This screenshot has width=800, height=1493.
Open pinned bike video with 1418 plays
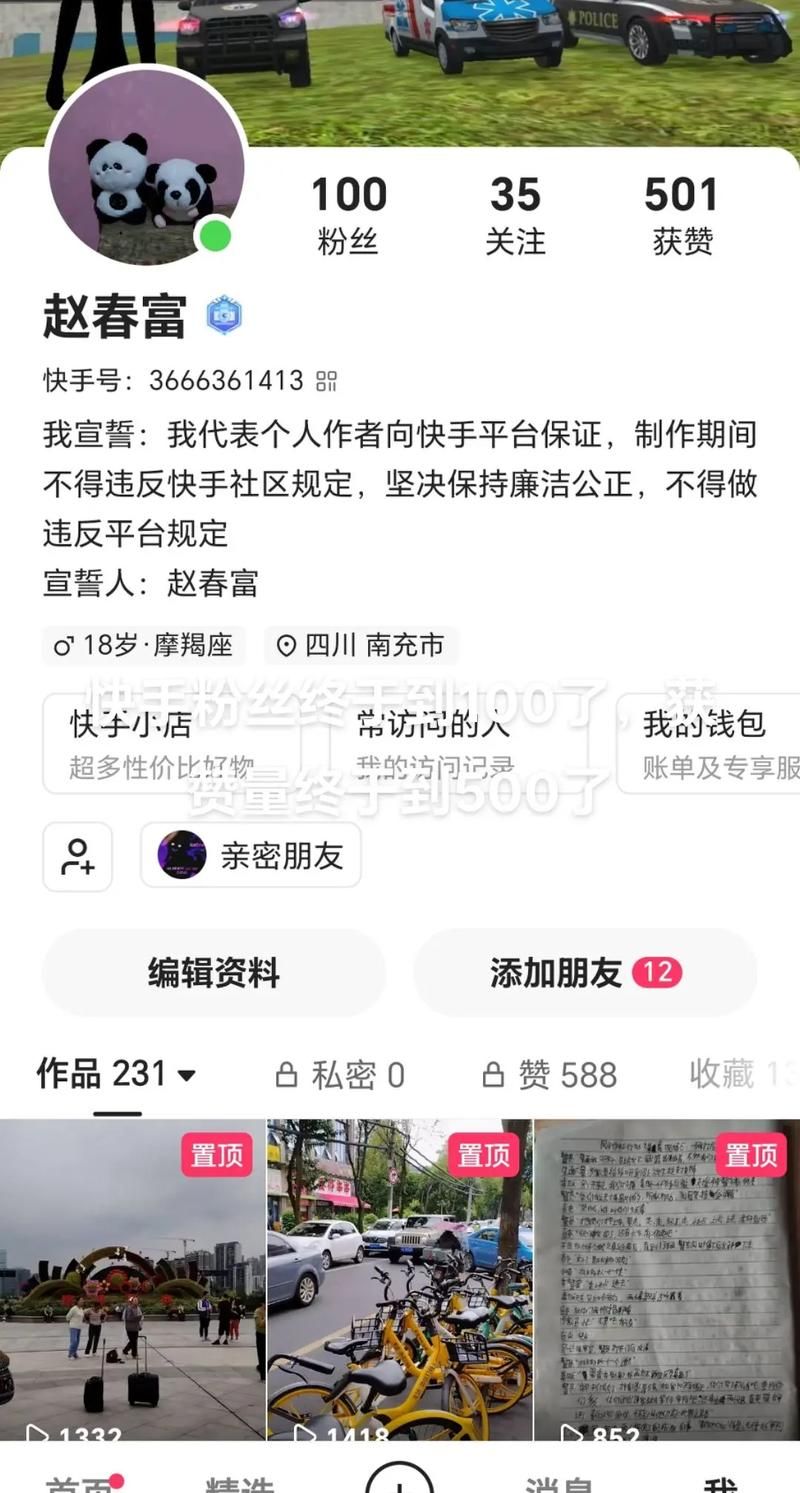(399, 1280)
